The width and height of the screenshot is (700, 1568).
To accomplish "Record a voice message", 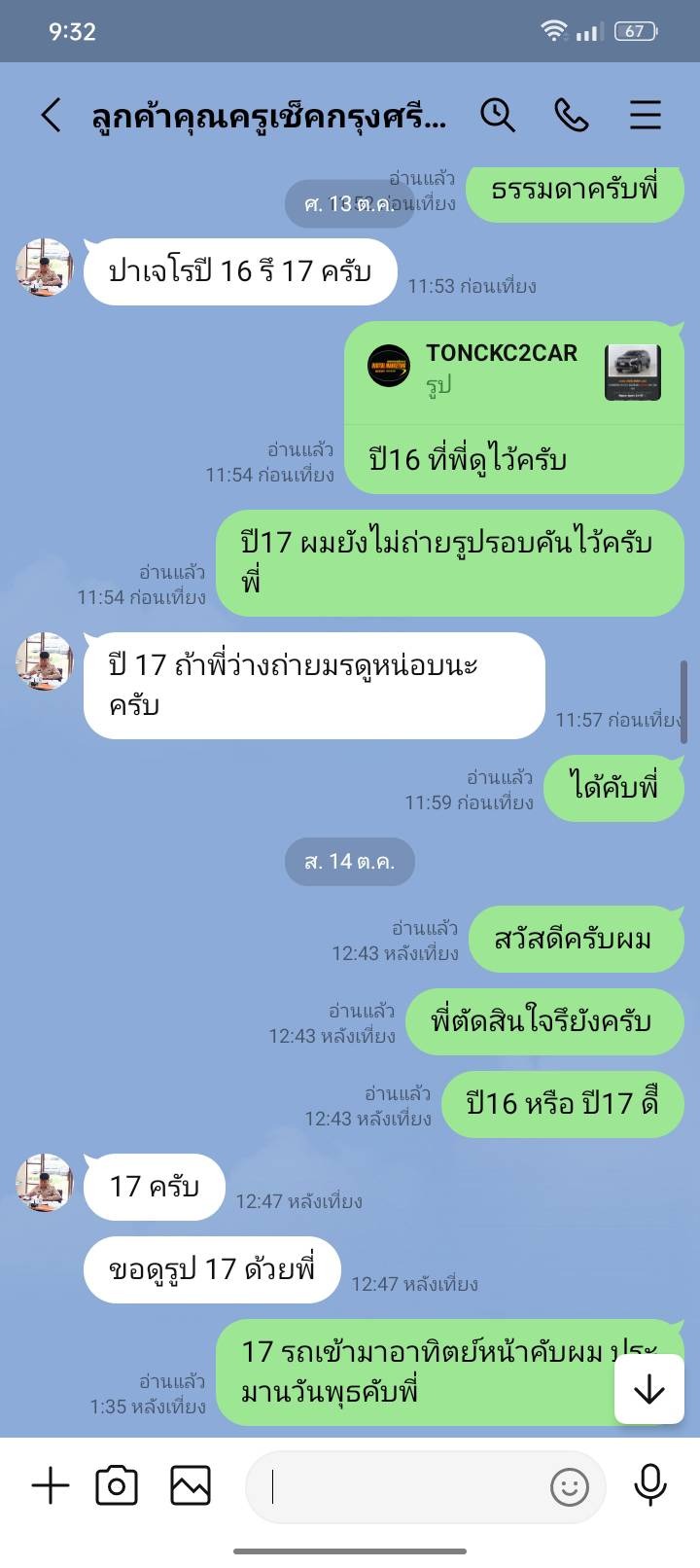I will tap(649, 1486).
